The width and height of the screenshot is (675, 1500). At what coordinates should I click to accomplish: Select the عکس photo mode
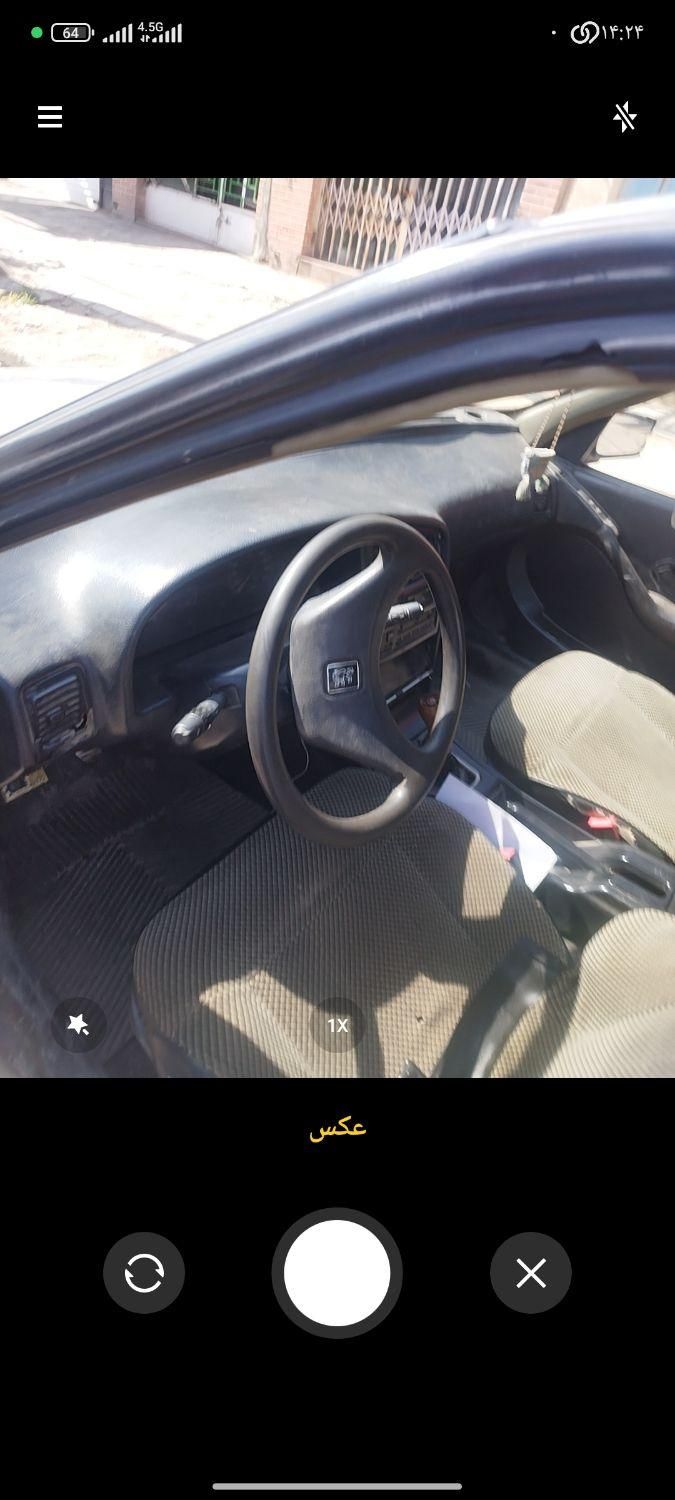(338, 1128)
